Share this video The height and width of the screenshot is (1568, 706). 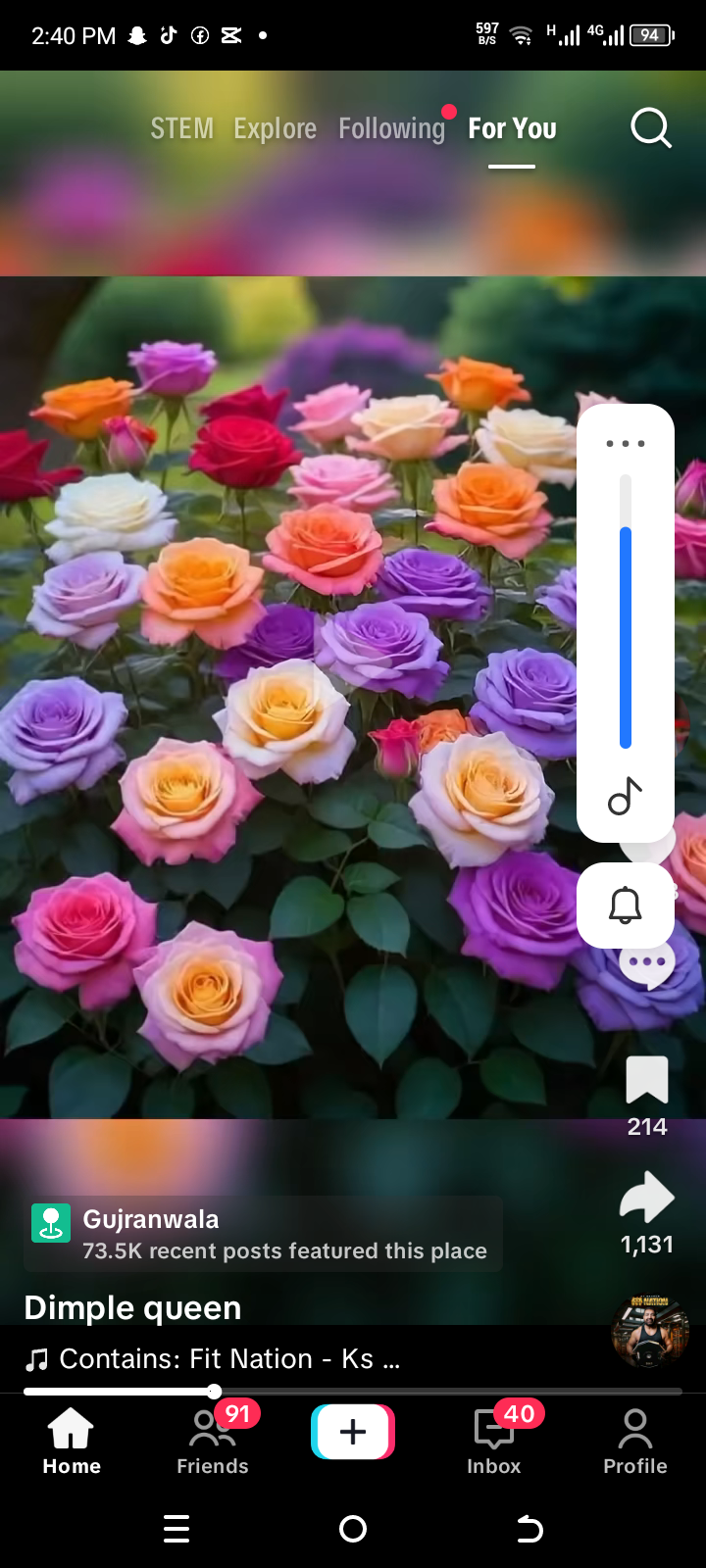pos(647,1198)
